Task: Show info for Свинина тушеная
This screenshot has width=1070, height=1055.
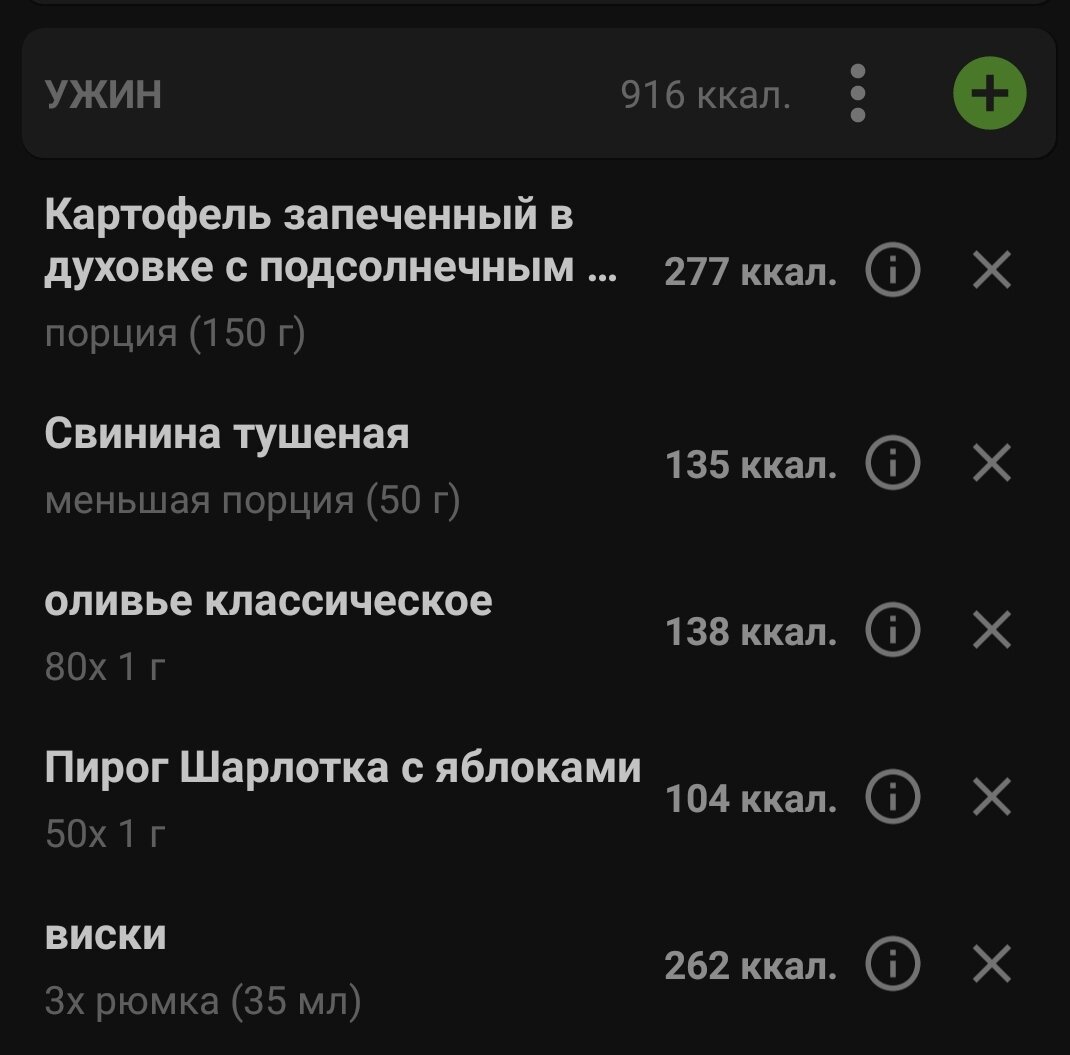Action: [893, 463]
